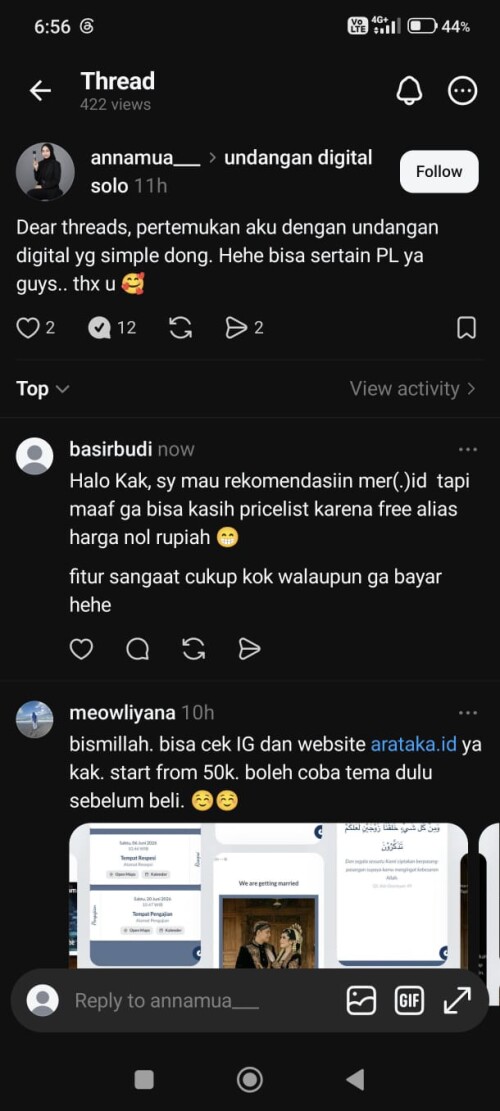Open View activity
This screenshot has height=1111, width=500.
[x=412, y=389]
